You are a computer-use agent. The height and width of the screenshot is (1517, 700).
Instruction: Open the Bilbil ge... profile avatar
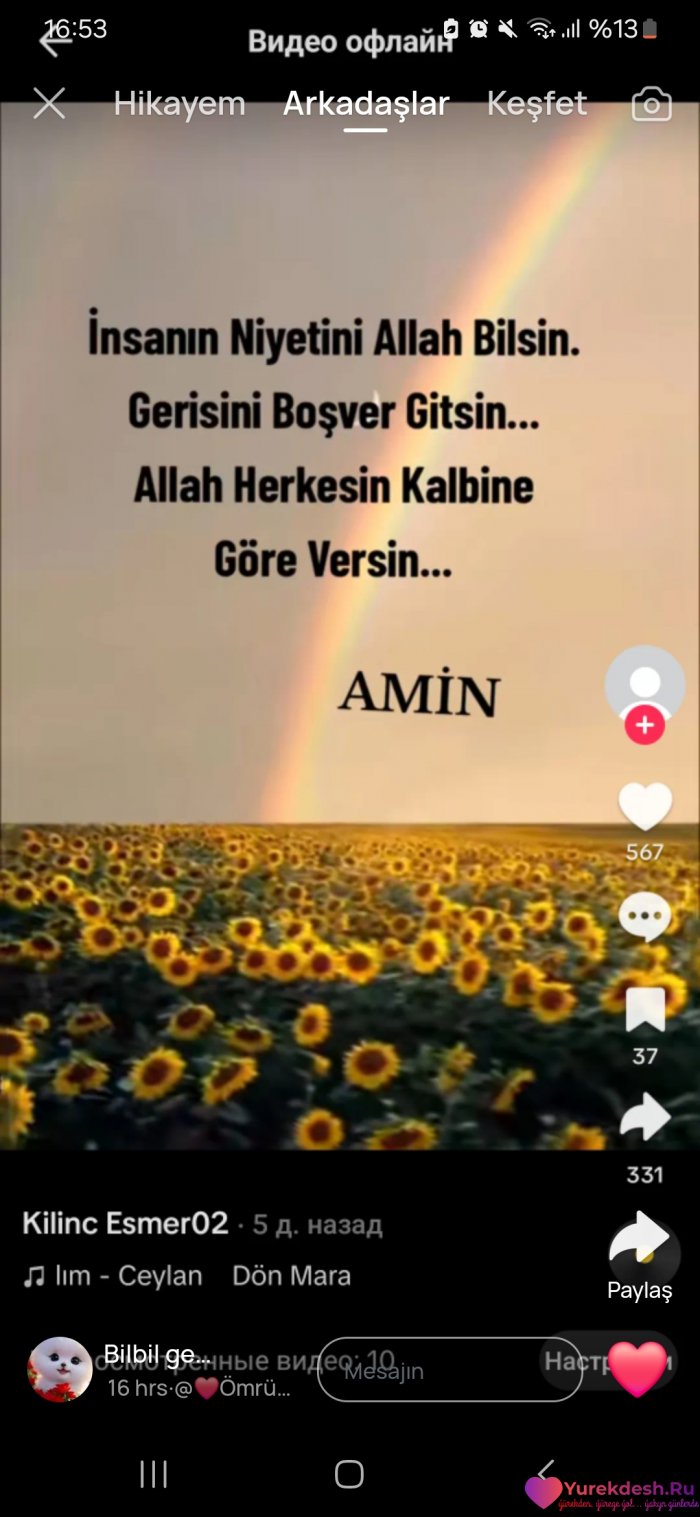[x=60, y=1369]
